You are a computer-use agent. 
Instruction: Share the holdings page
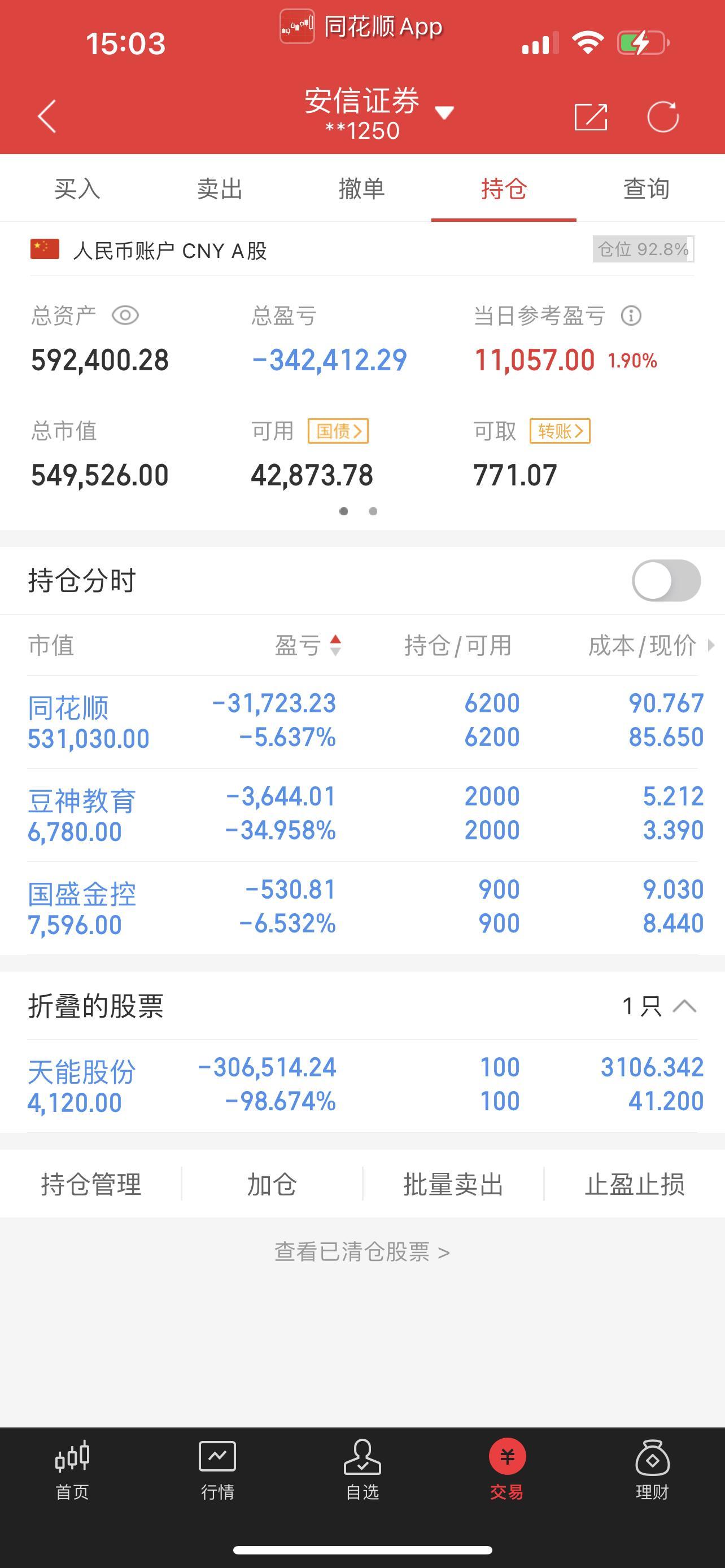tap(591, 117)
